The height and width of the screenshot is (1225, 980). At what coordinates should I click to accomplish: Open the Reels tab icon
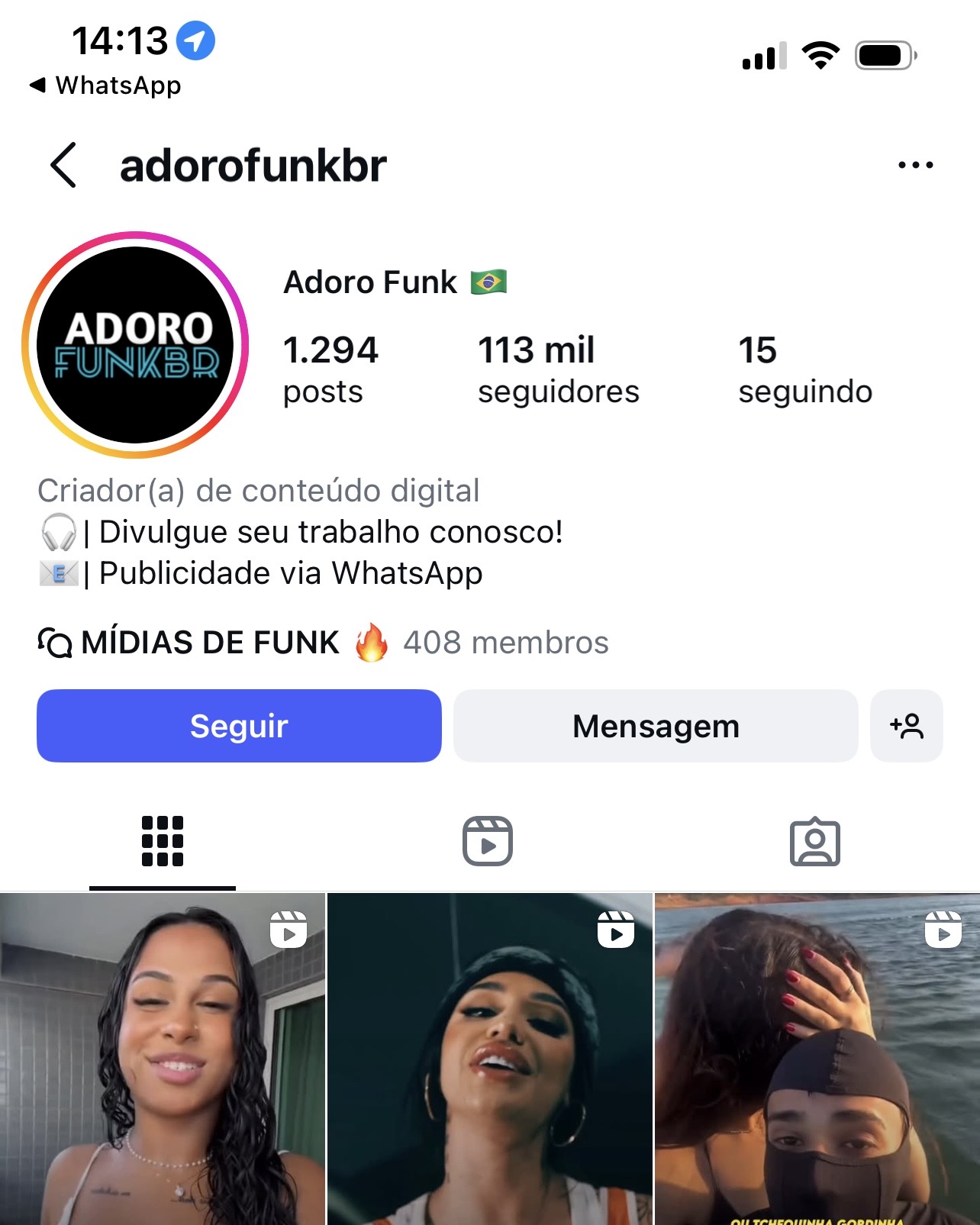pyautogui.click(x=490, y=841)
